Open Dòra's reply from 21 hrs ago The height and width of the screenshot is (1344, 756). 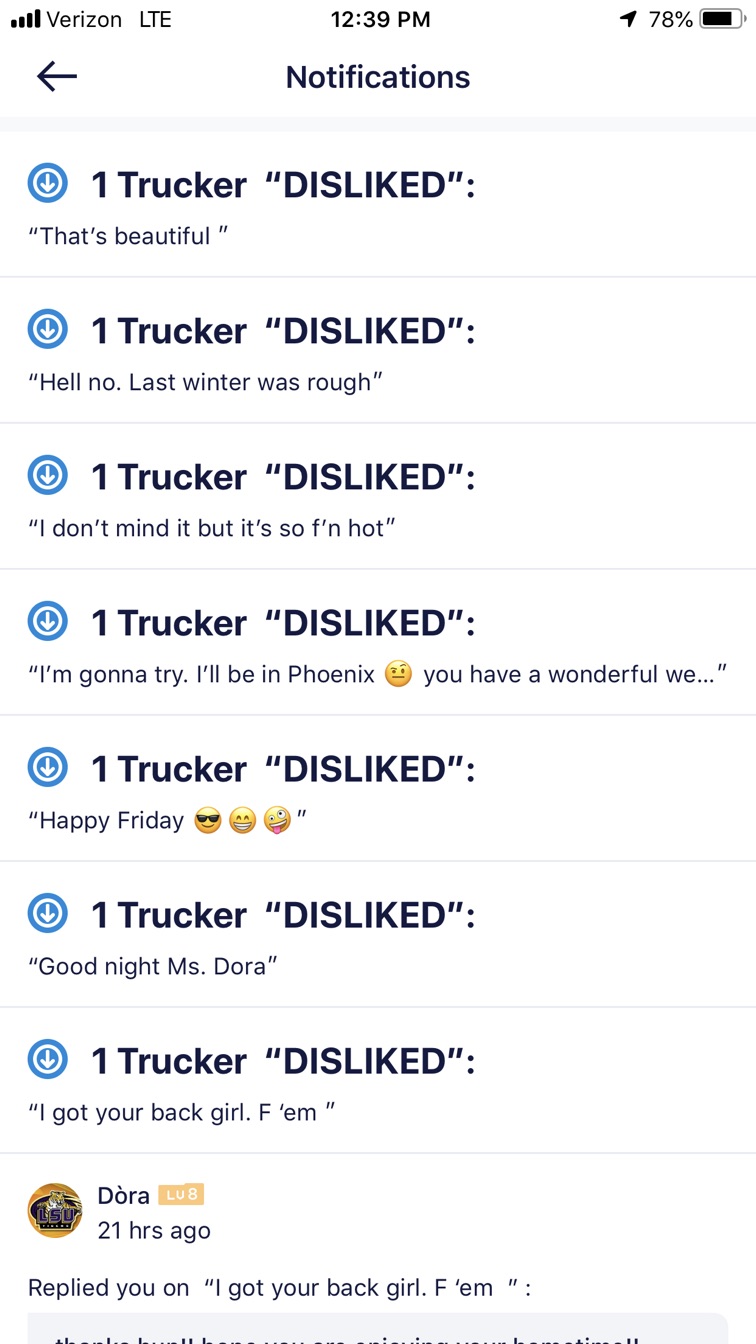click(378, 1288)
